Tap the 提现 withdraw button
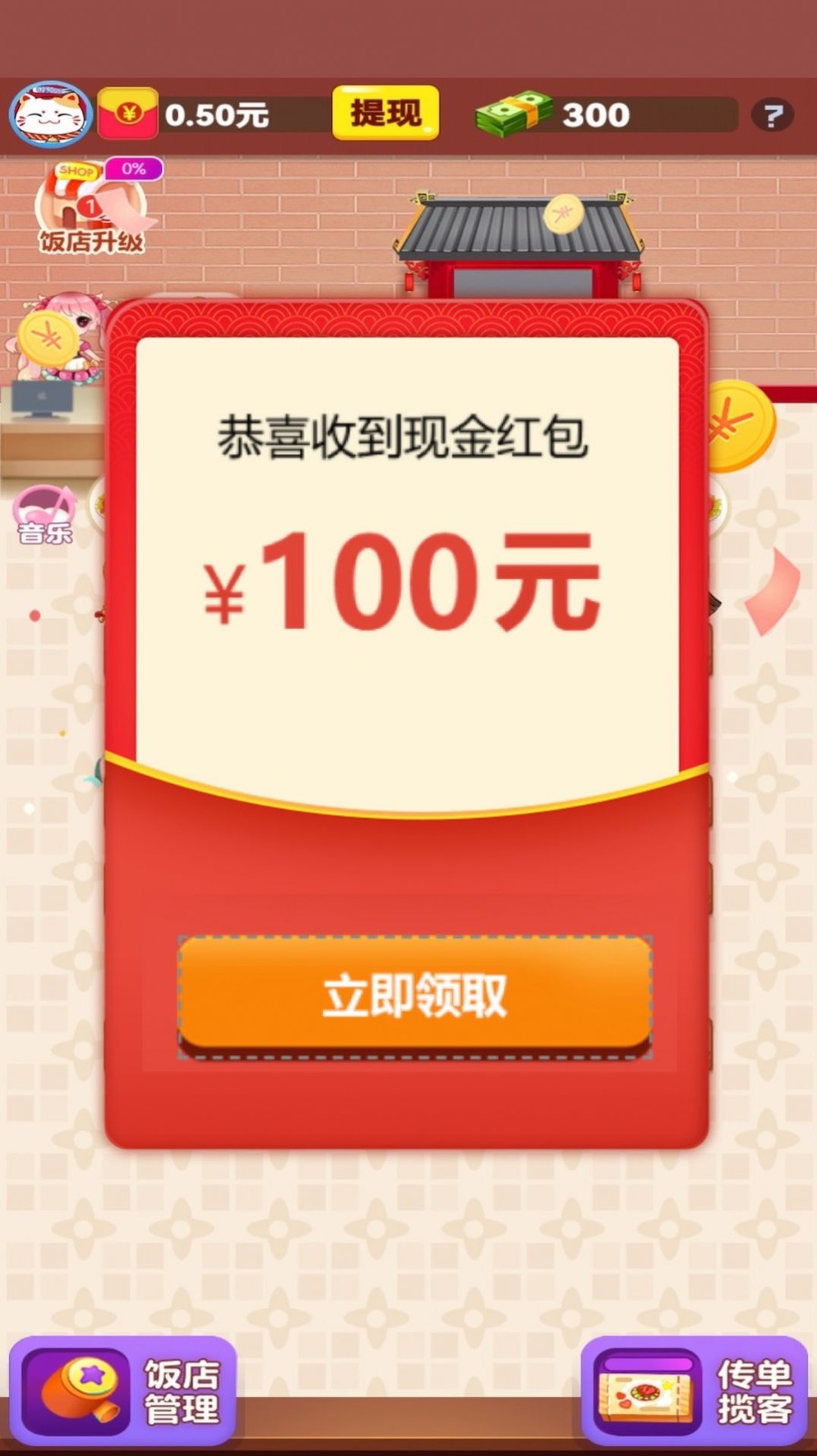 point(386,113)
